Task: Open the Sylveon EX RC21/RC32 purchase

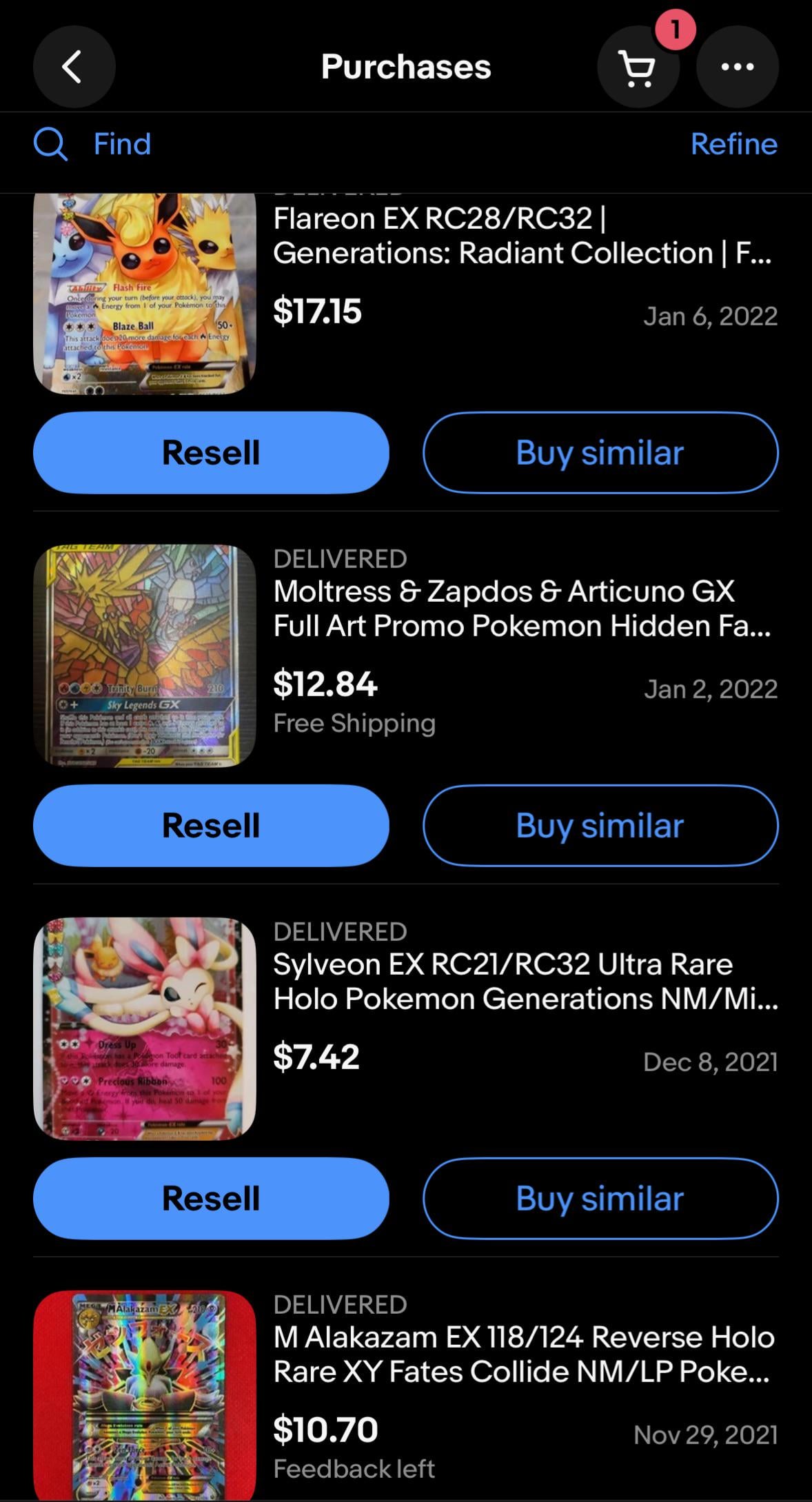Action: point(525,982)
